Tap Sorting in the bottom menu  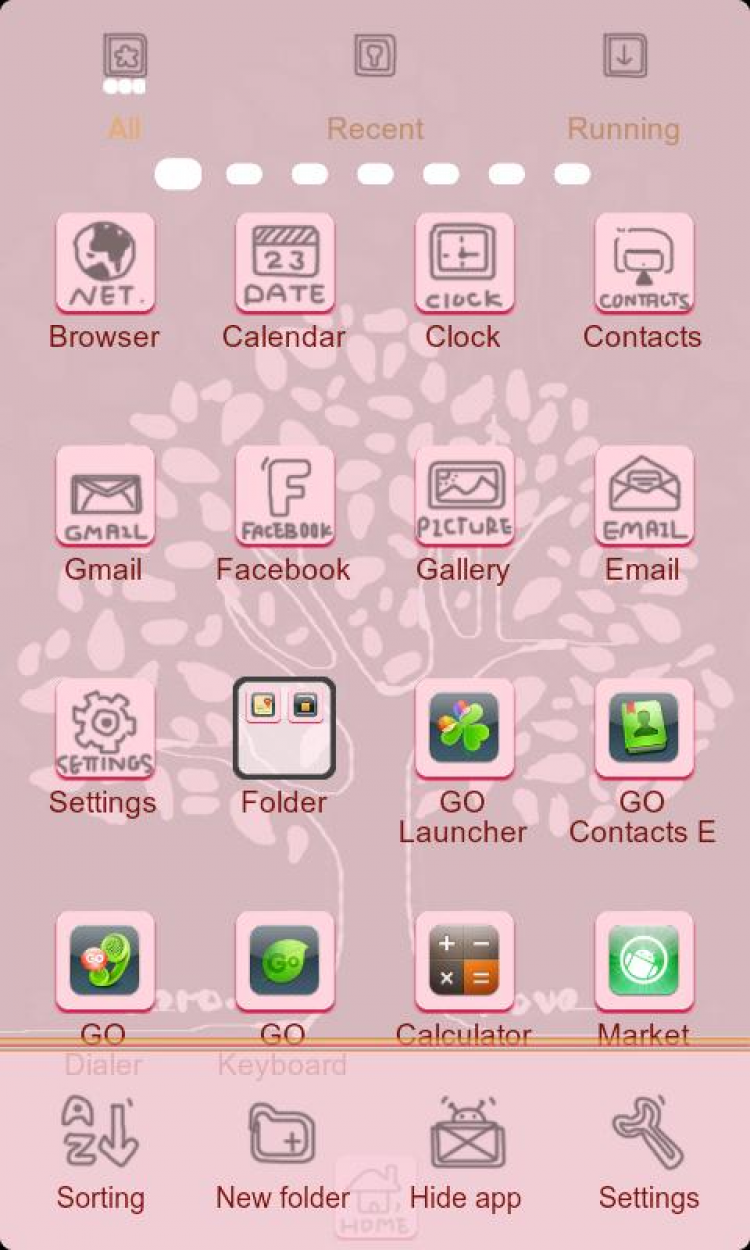(101, 1150)
